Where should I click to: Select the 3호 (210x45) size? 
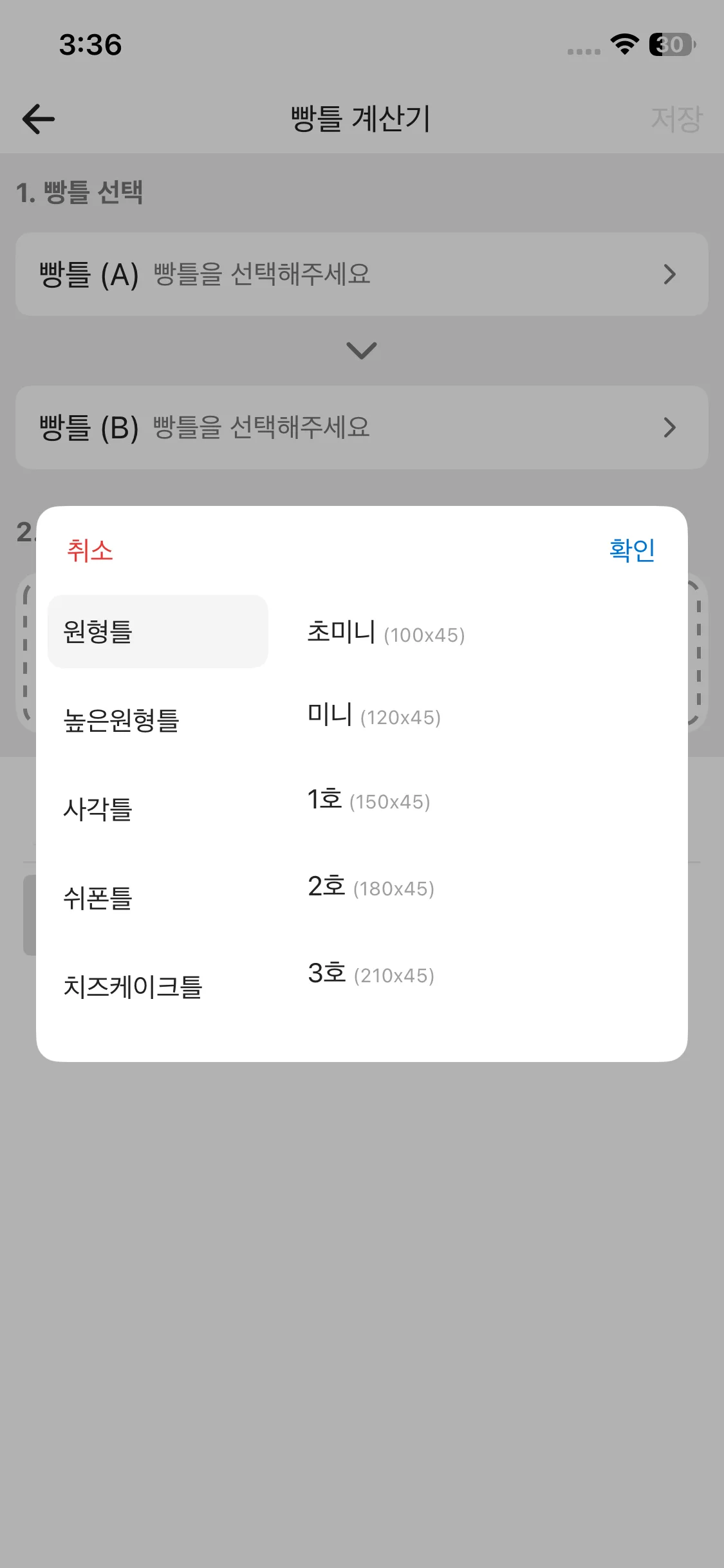tap(371, 974)
